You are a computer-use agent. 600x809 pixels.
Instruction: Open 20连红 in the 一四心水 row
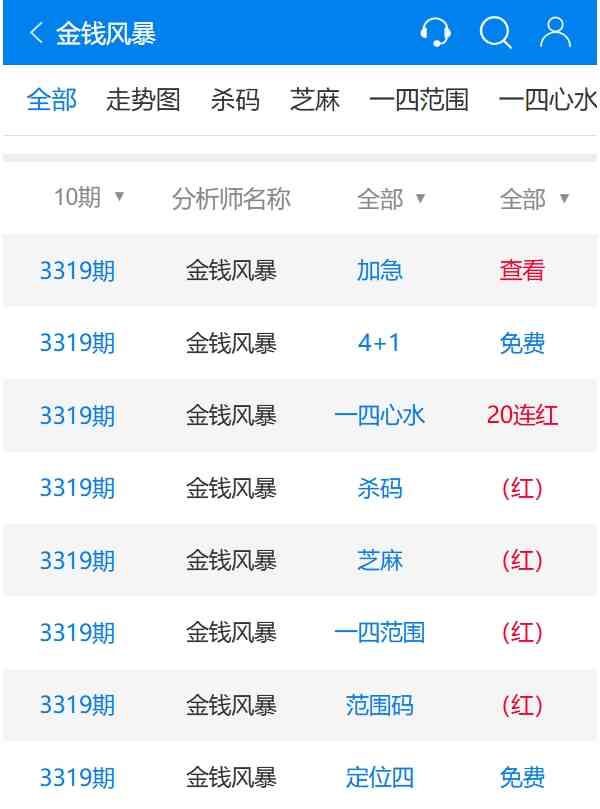522,416
